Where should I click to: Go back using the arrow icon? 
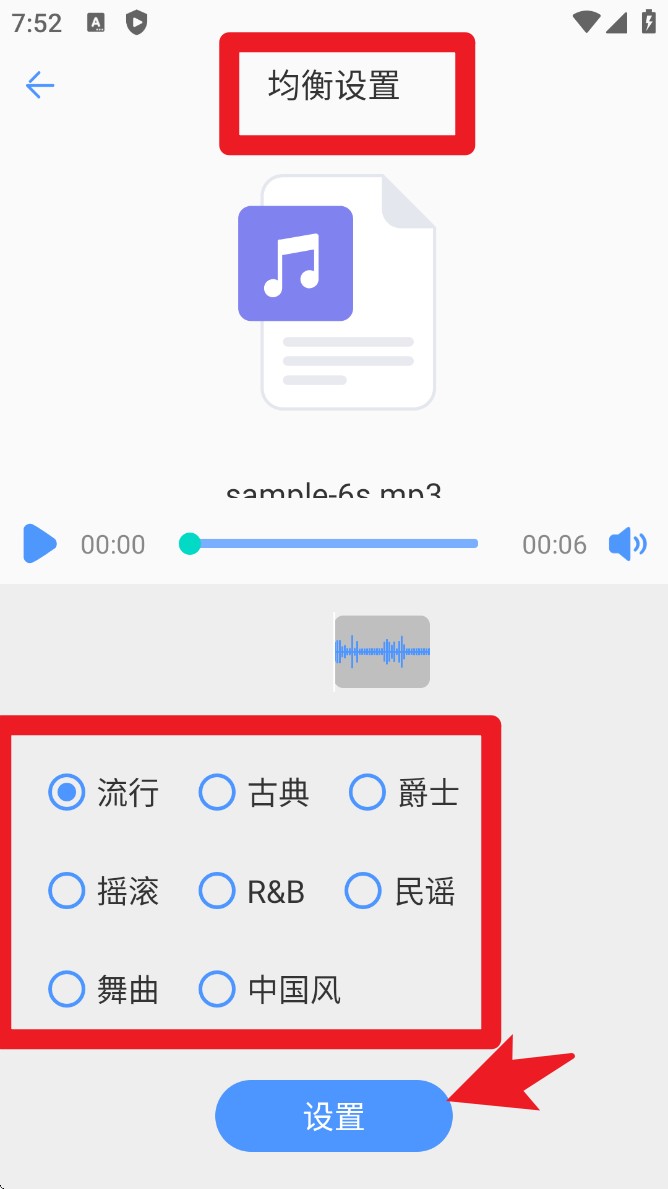coord(40,85)
